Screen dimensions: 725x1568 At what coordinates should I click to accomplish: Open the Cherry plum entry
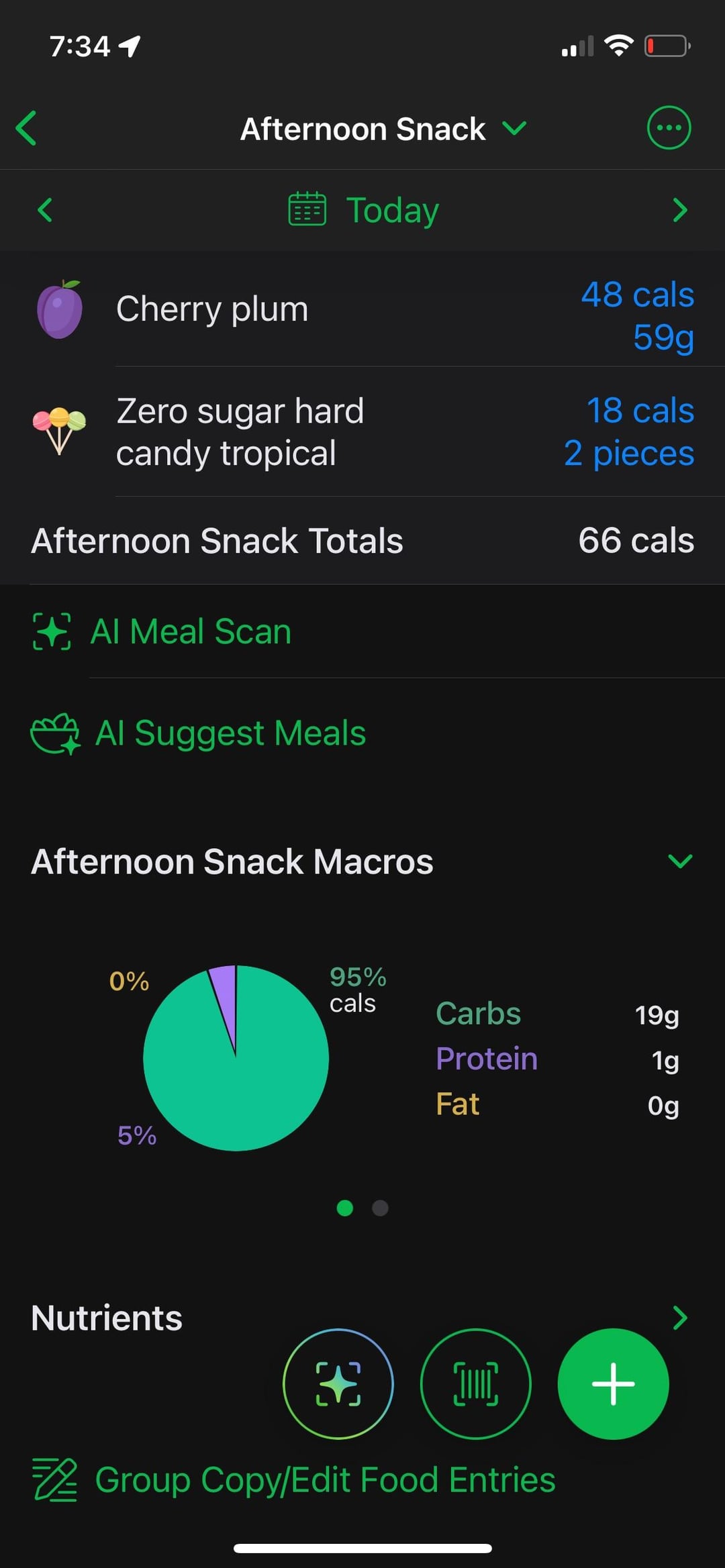[362, 309]
